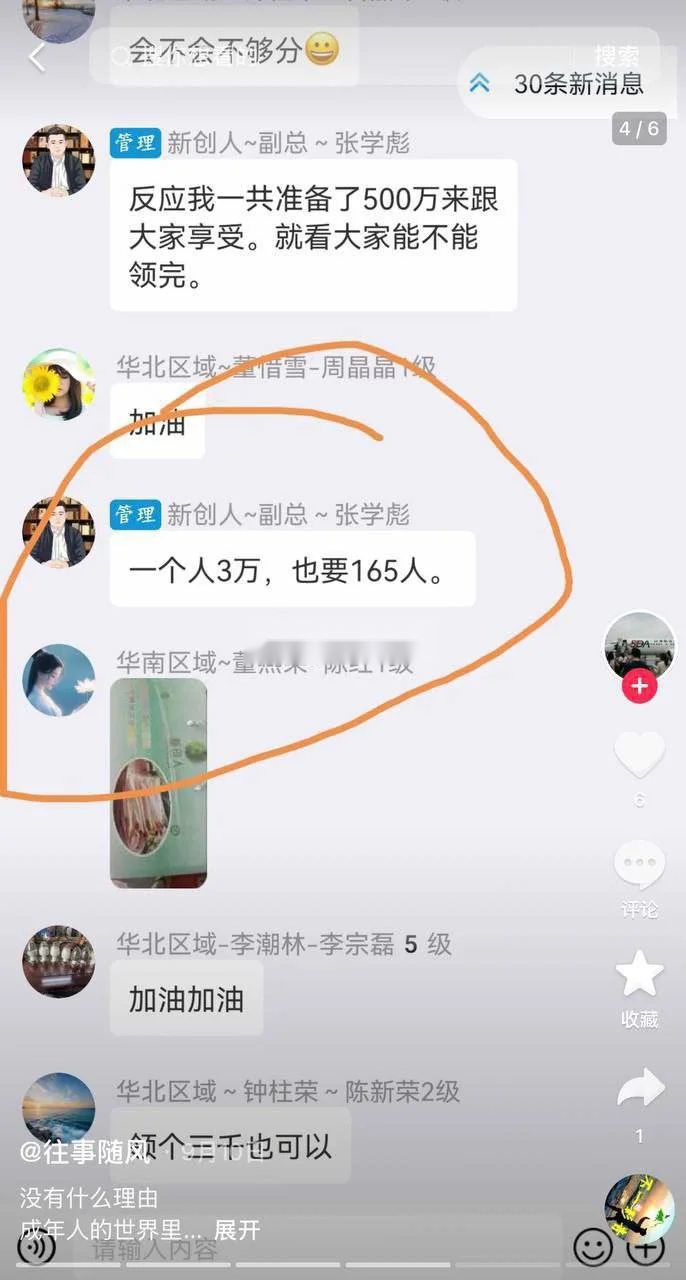The image size is (686, 1280).
Task: Add the post to 收藏 favorites
Action: pos(639,976)
